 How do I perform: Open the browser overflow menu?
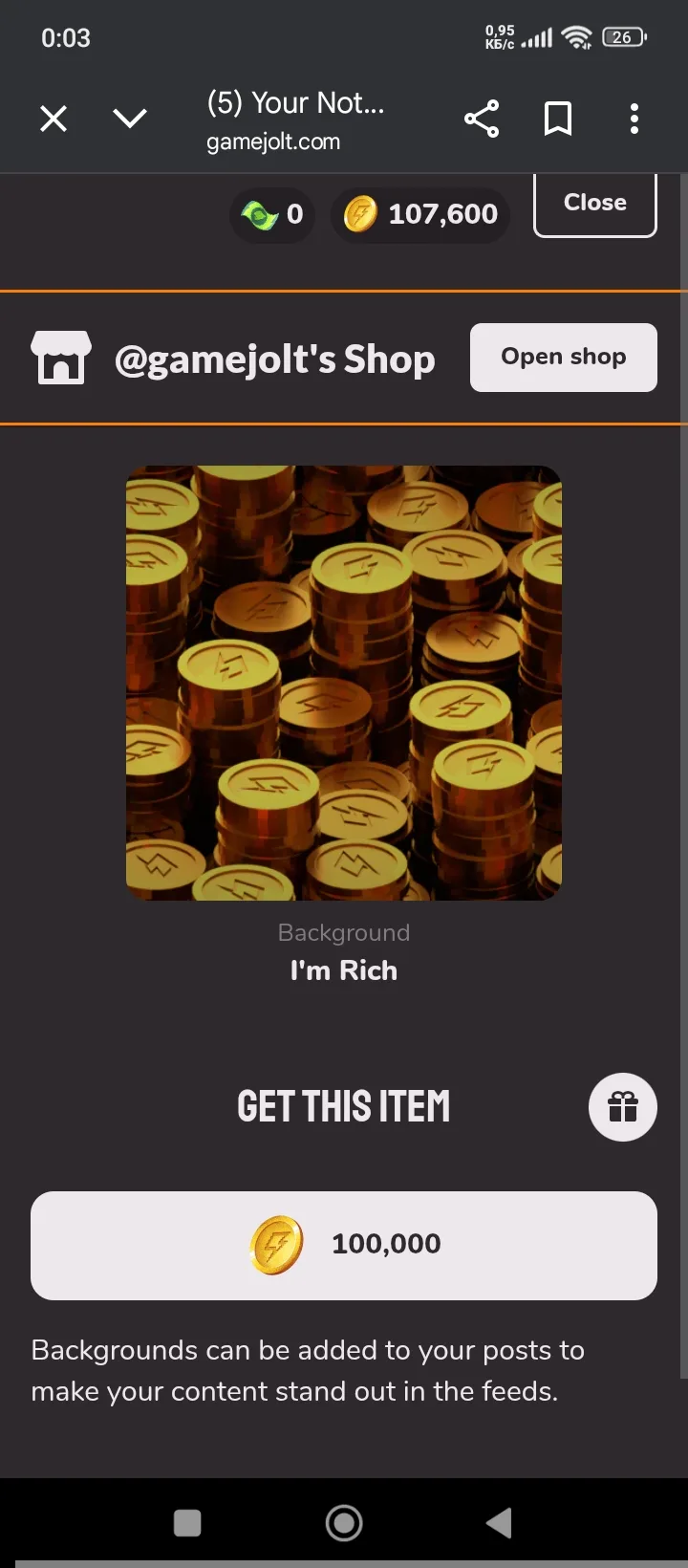(x=634, y=120)
